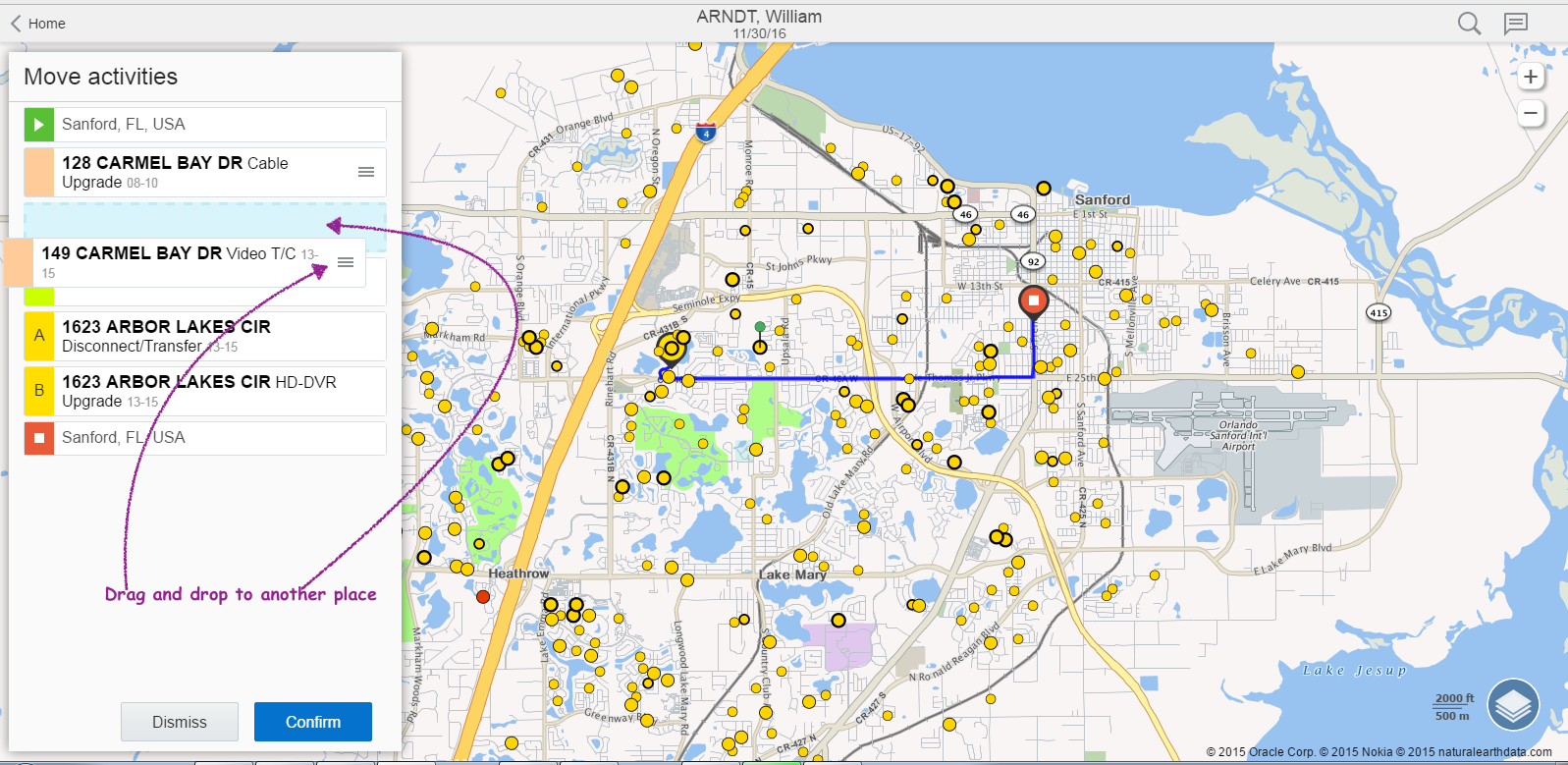Image resolution: width=1568 pixels, height=765 pixels.
Task: Zoom out on the map
Action: tap(1531, 114)
